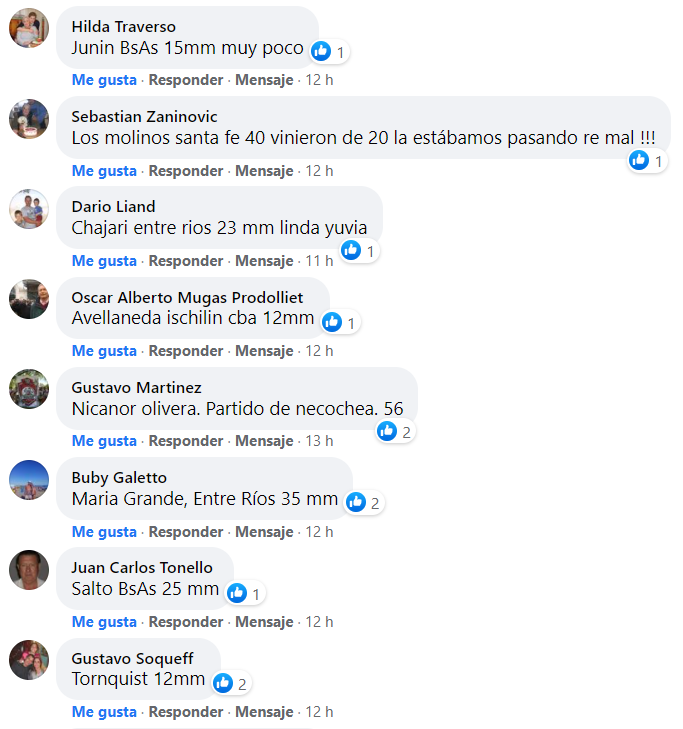The width and height of the screenshot is (683, 729).
Task: Open Buby Galetto's profile picture
Action: [29, 479]
